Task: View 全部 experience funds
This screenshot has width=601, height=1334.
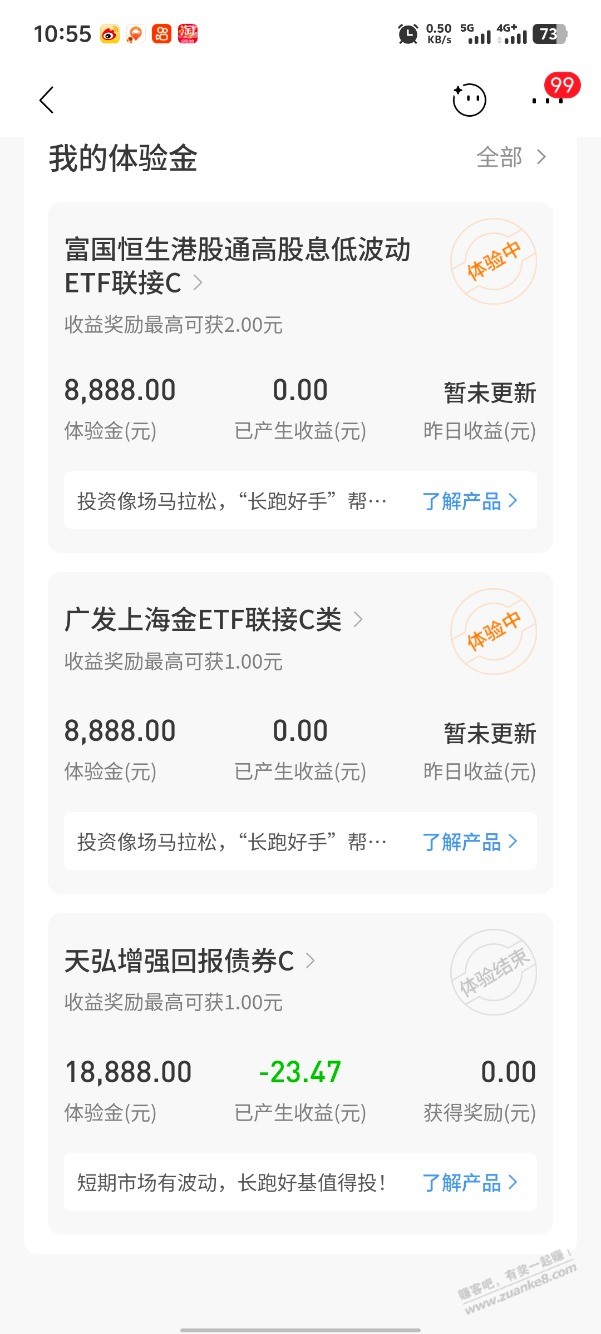Action: tap(511, 157)
